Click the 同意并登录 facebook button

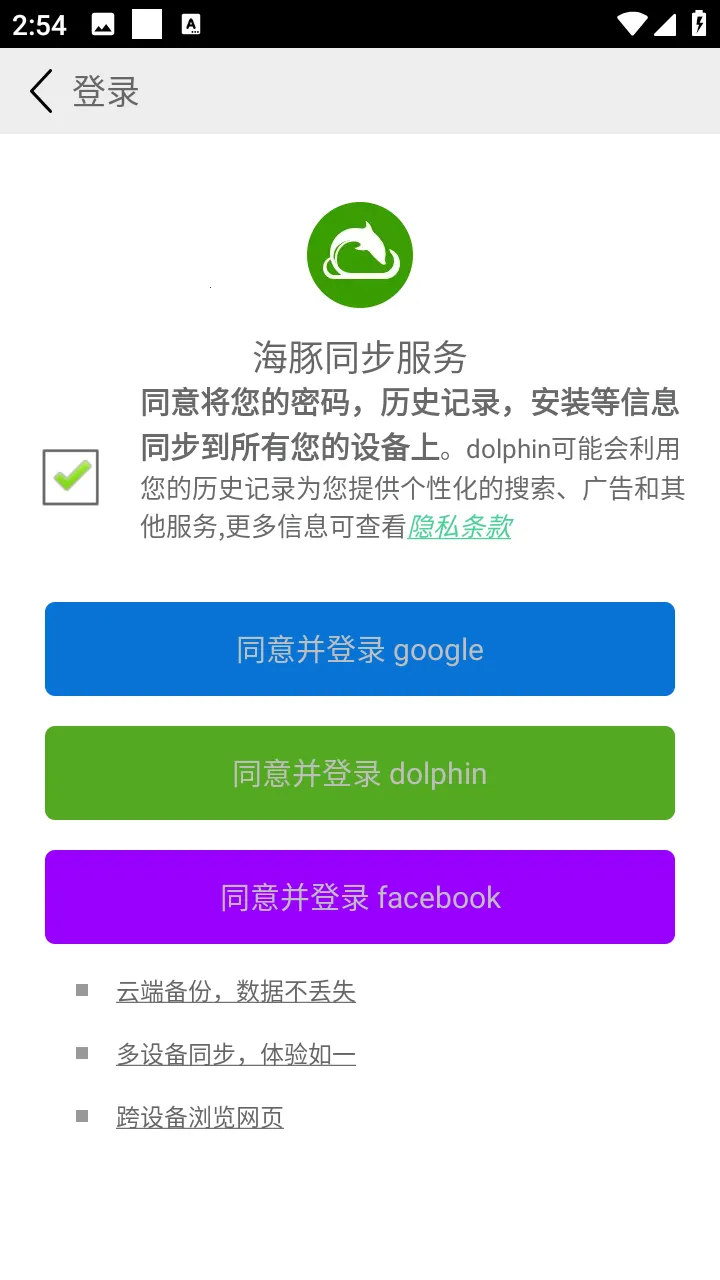point(360,897)
